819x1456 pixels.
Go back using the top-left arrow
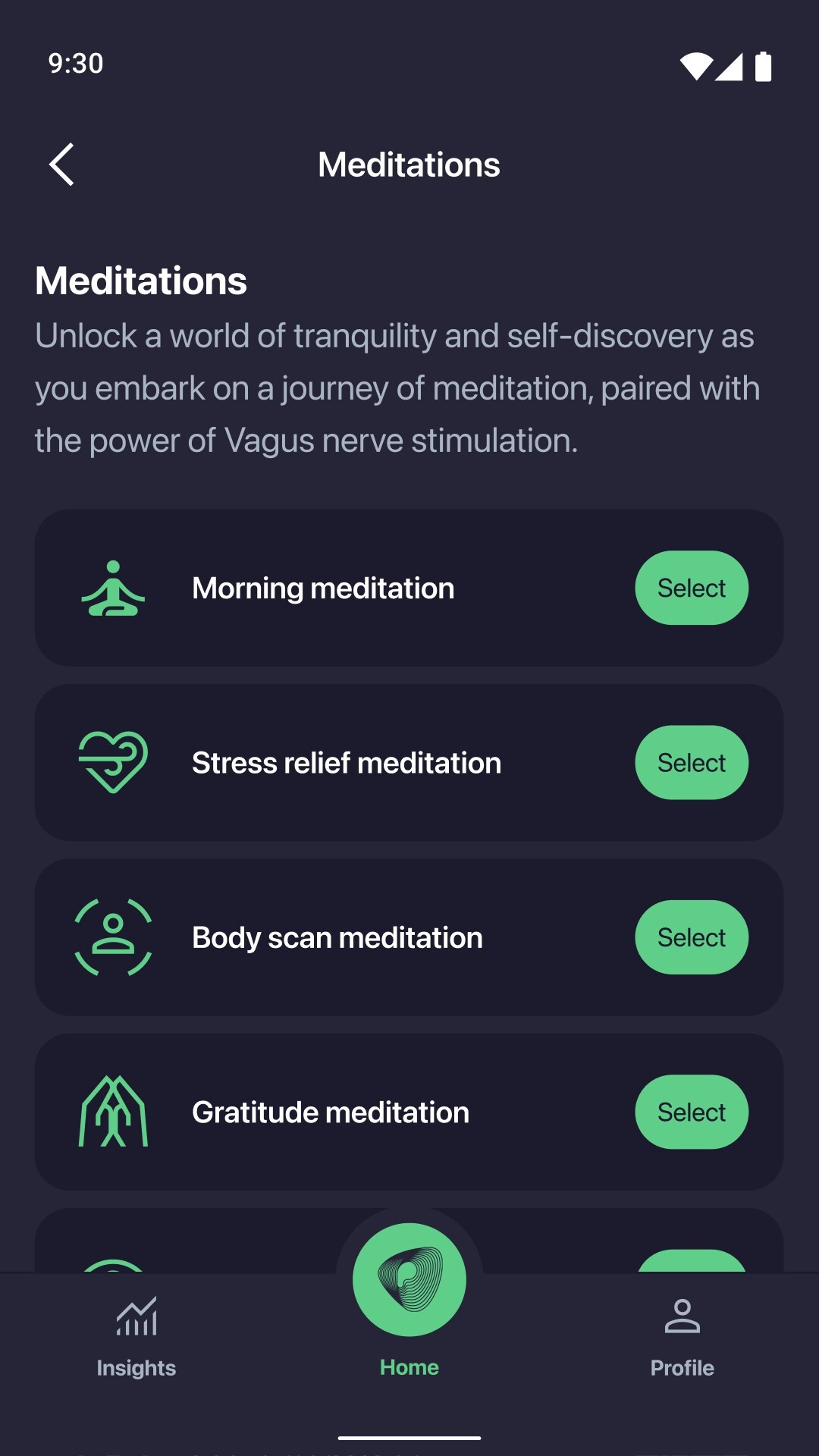pyautogui.click(x=62, y=165)
